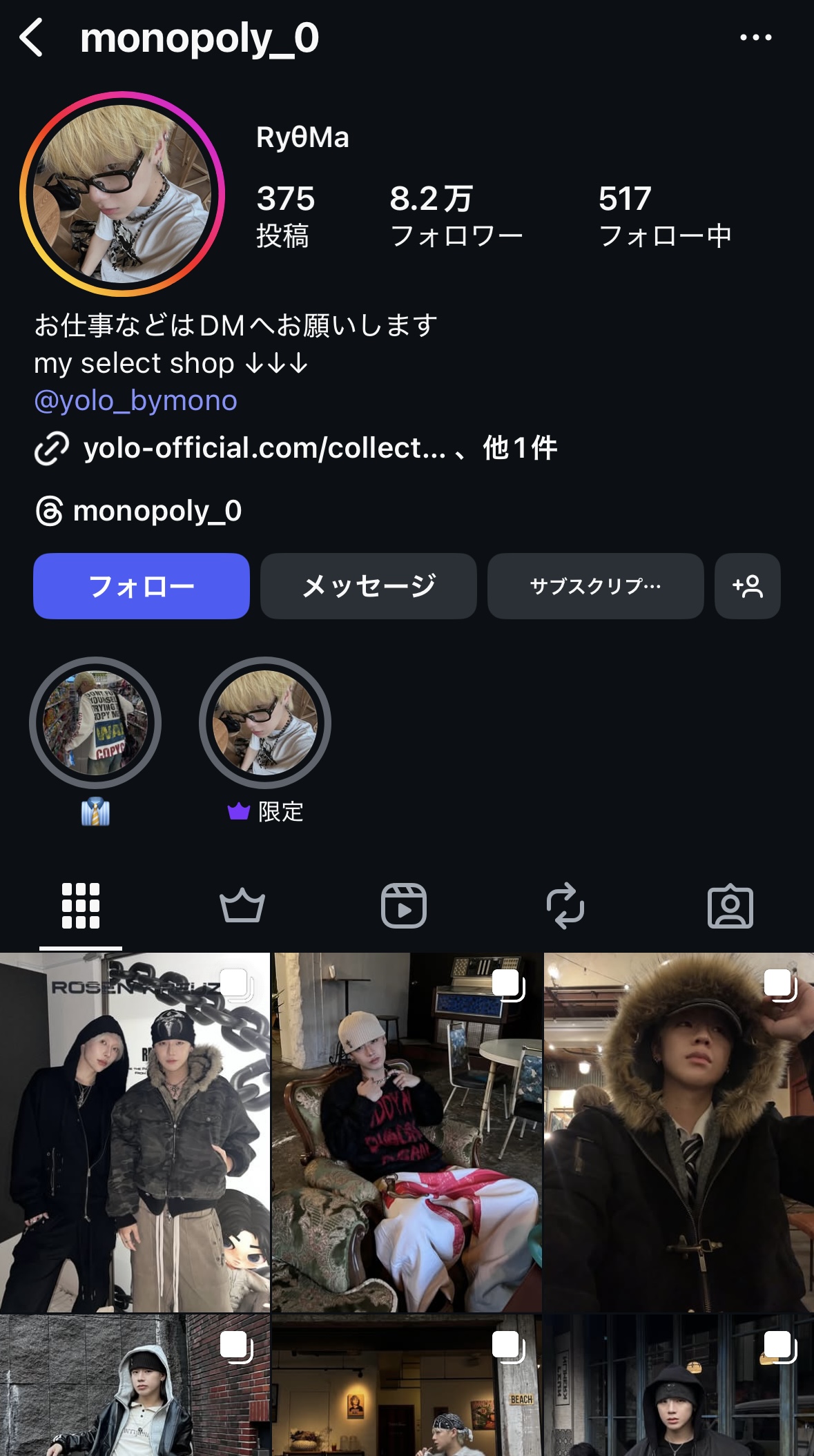Open the @yolo_bymono profile link
Viewport: 814px width, 1456px height.
pos(135,400)
